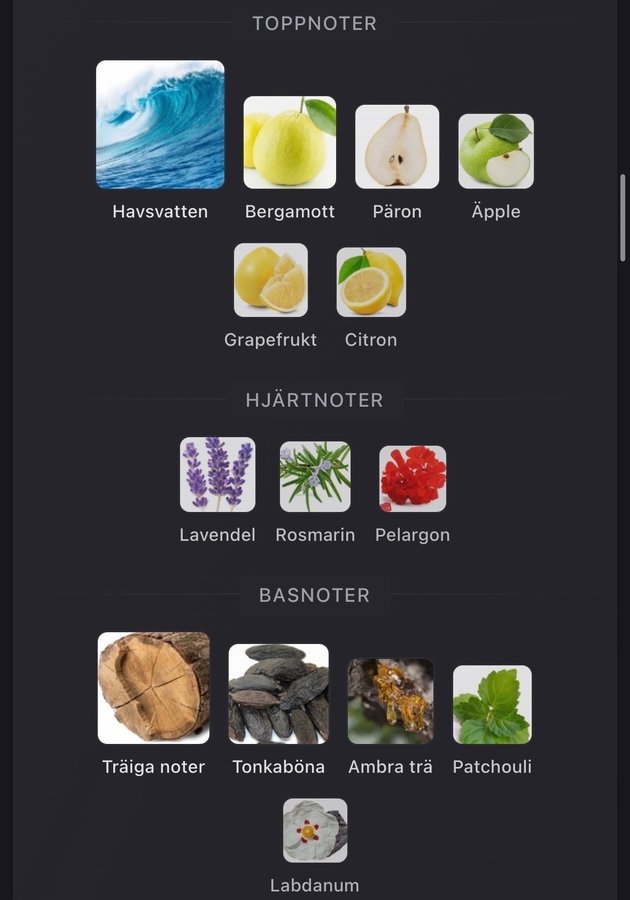Open the Citron note
The height and width of the screenshot is (900, 630).
coord(371,282)
